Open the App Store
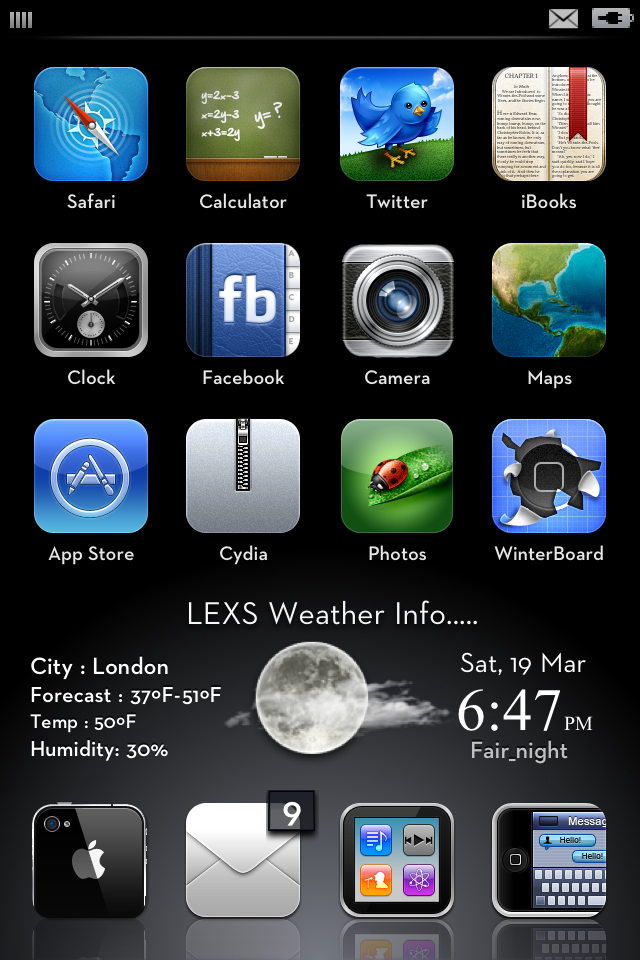Image resolution: width=640 pixels, height=960 pixels. [x=91, y=476]
